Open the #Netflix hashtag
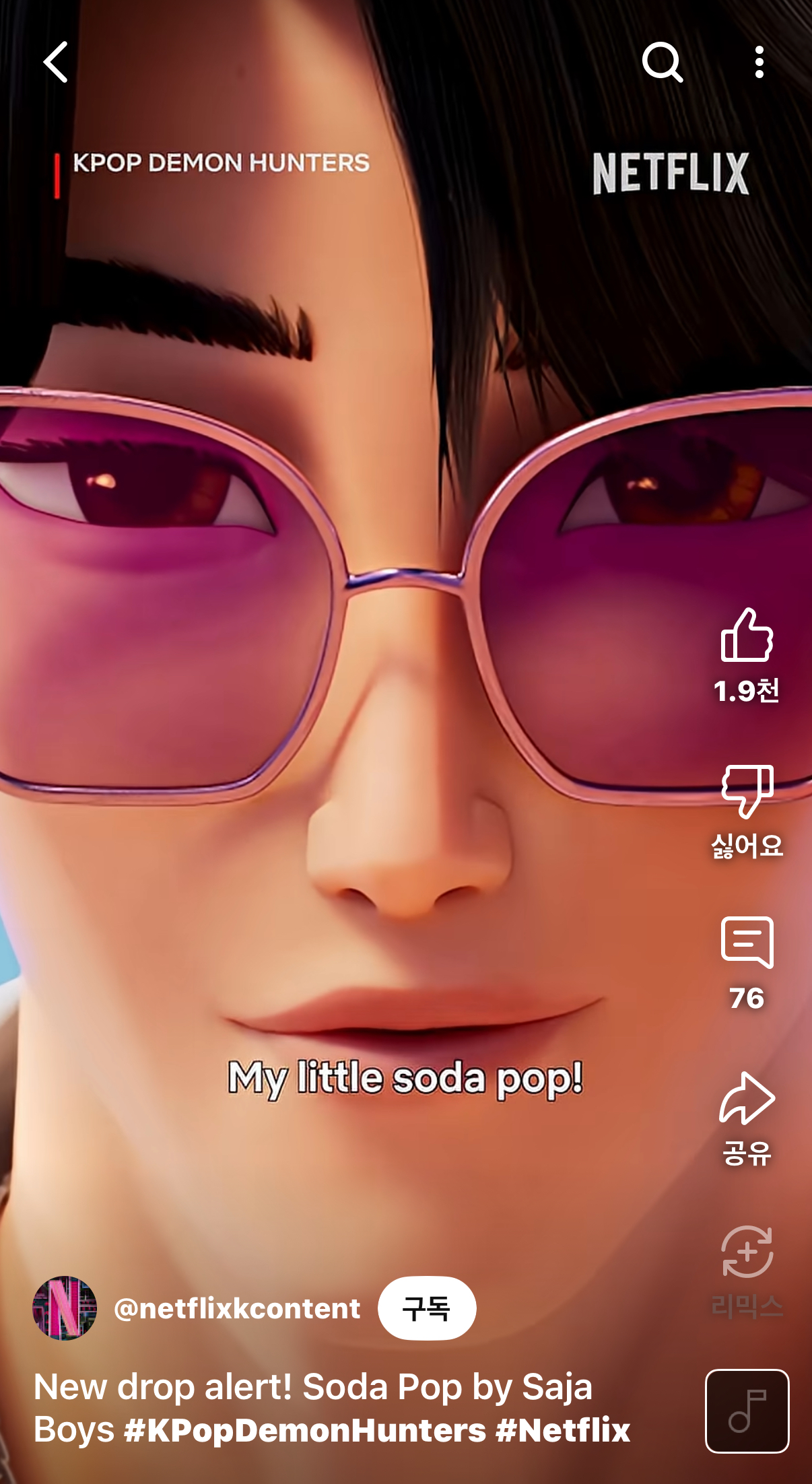The width and height of the screenshot is (812, 1484). point(563,1430)
